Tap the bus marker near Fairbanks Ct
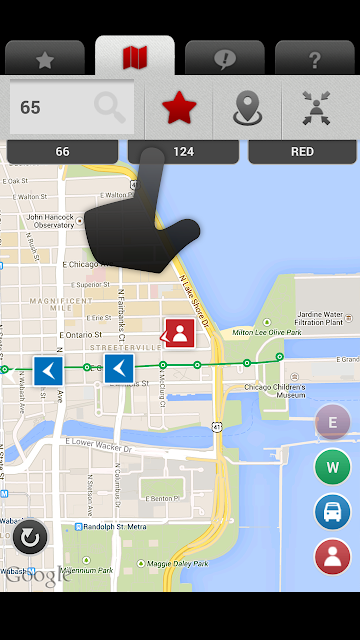The height and width of the screenshot is (640, 360). (x=119, y=369)
